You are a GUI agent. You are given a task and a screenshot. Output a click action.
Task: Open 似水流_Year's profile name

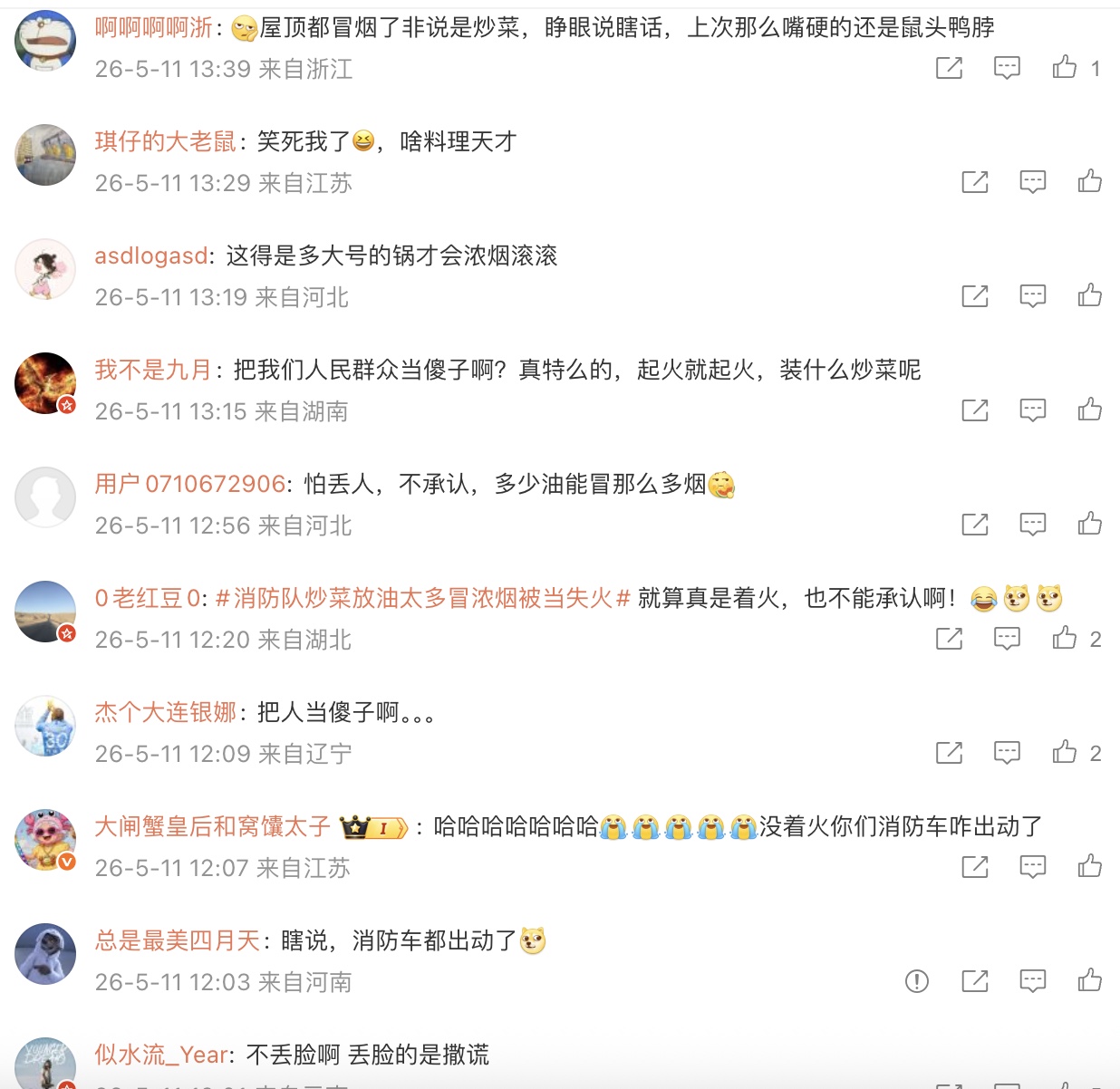(x=161, y=1055)
